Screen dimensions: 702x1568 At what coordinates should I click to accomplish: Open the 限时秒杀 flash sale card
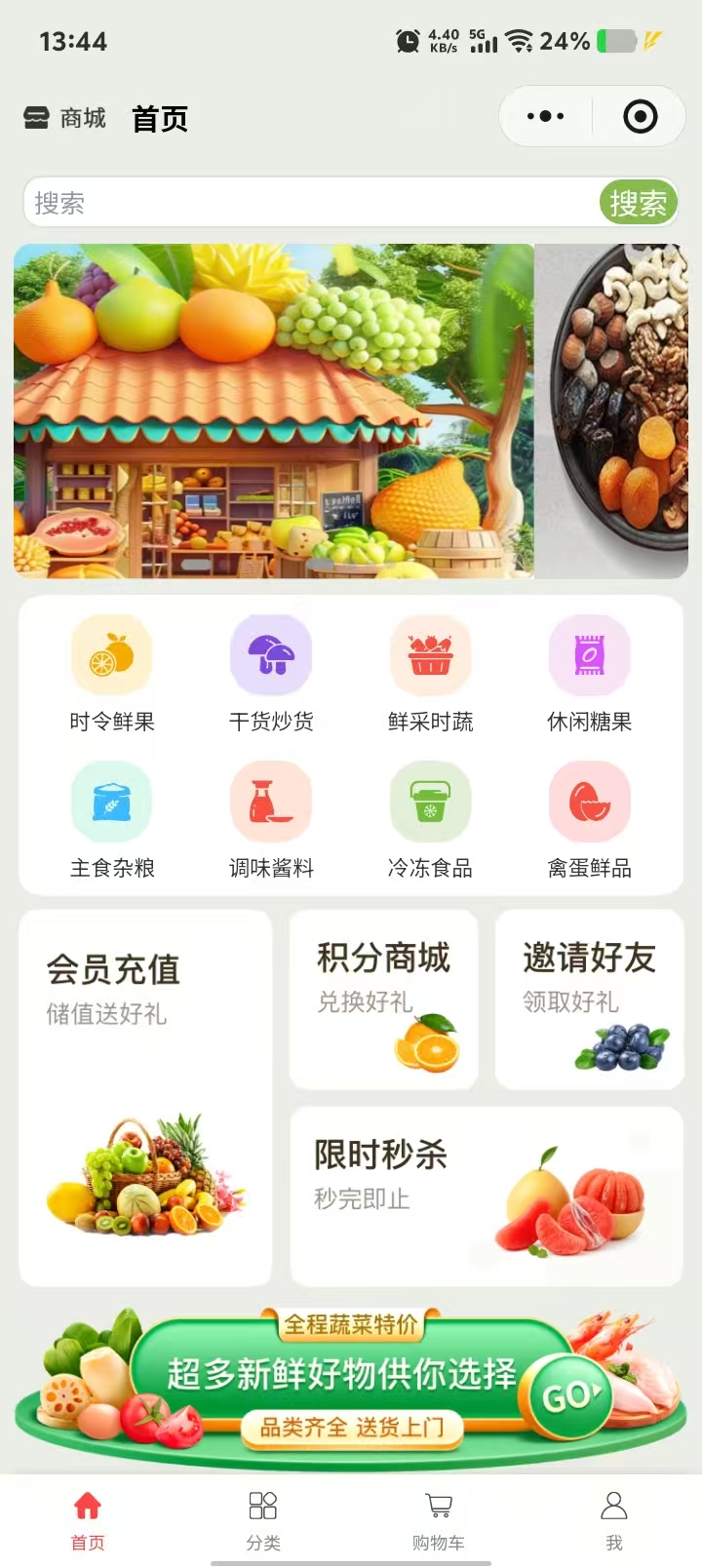tap(486, 1196)
